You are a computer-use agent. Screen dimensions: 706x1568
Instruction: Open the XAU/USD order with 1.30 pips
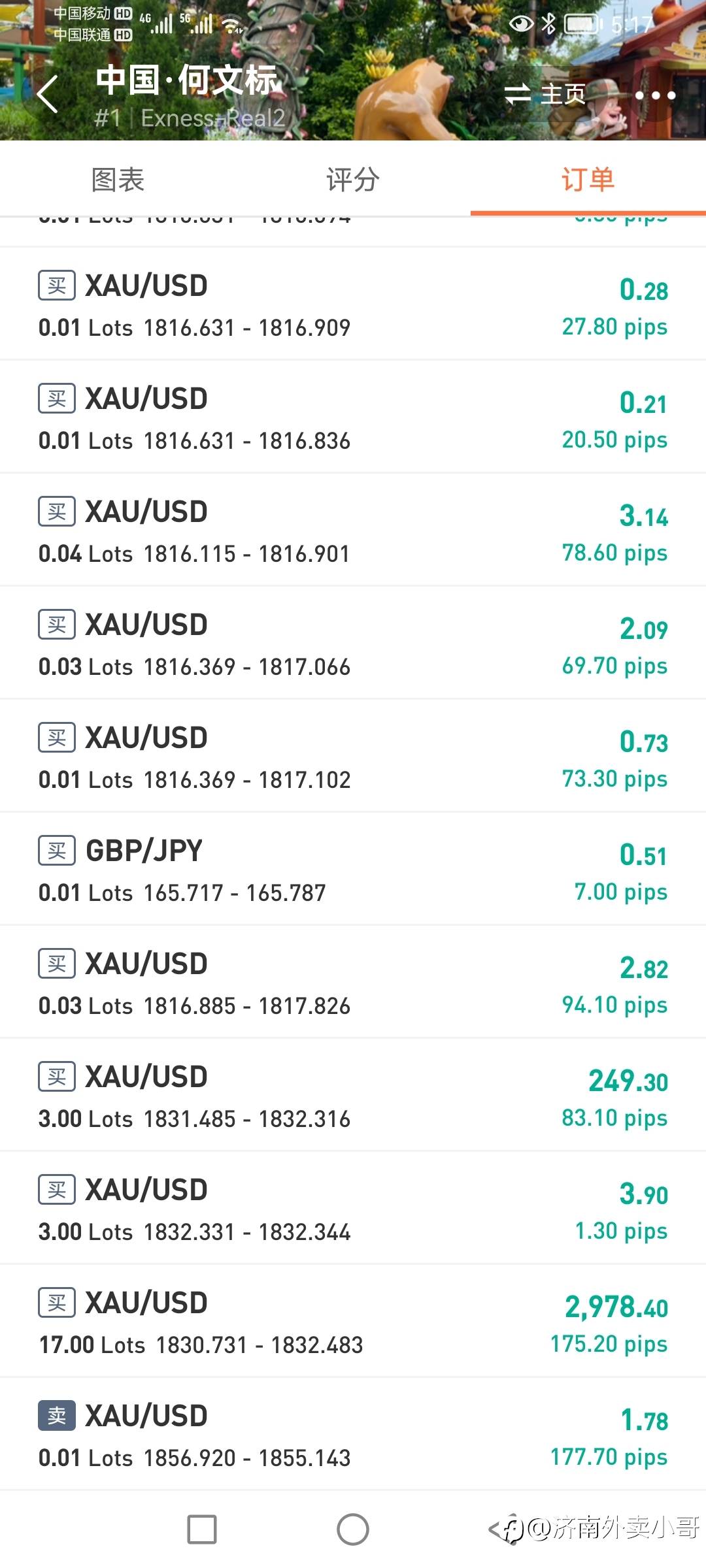point(353,1209)
